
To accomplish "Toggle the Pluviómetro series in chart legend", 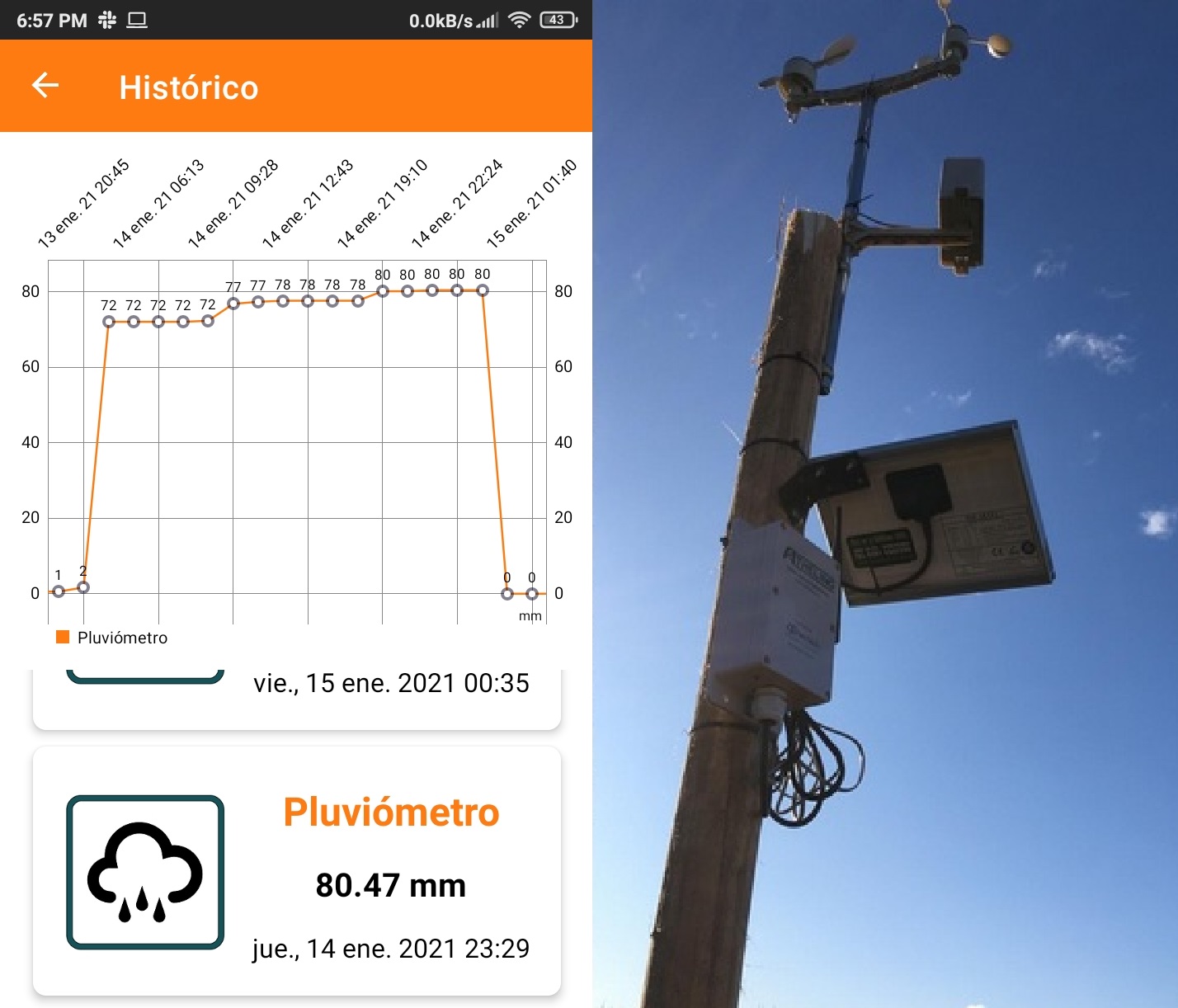I will click(112, 638).
